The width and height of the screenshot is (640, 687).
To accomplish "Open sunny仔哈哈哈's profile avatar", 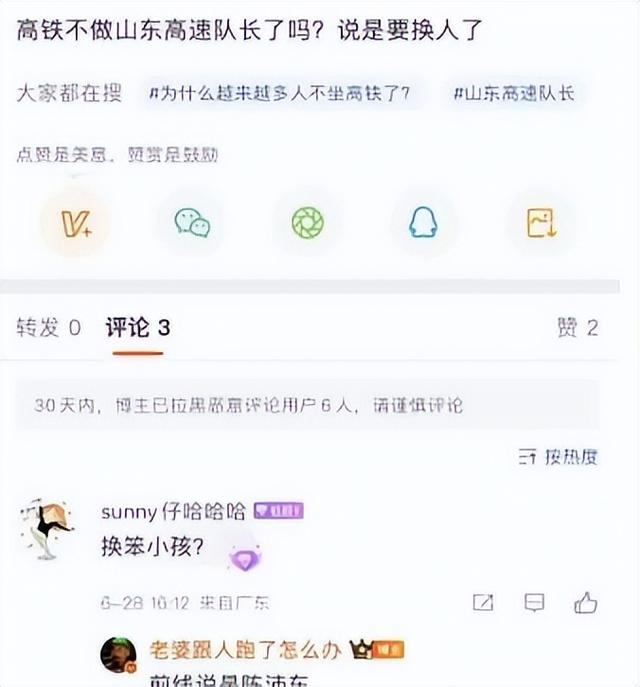I will (47, 526).
